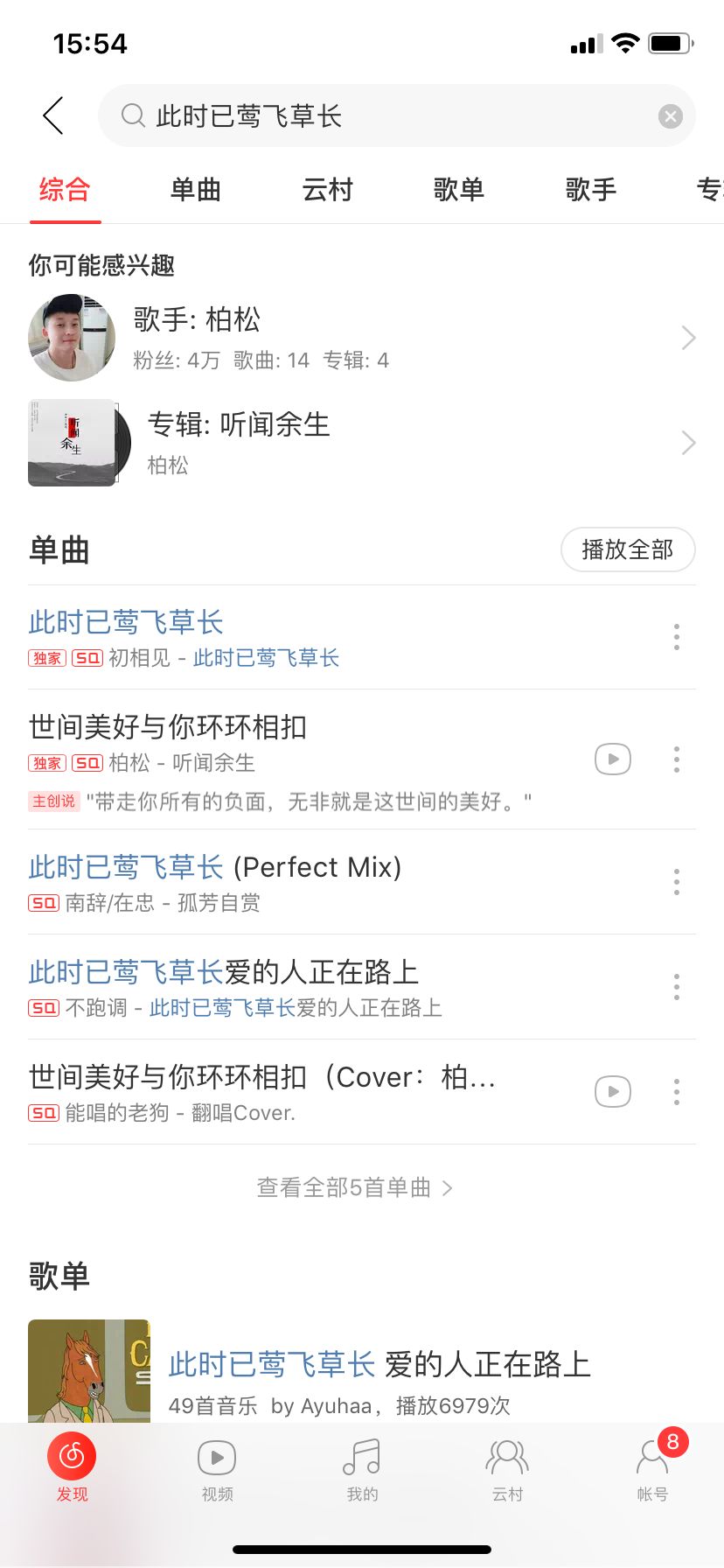Image resolution: width=724 pixels, height=1568 pixels.
Task: Tap the search box with 此时已莺飞草长
Action: [385, 116]
